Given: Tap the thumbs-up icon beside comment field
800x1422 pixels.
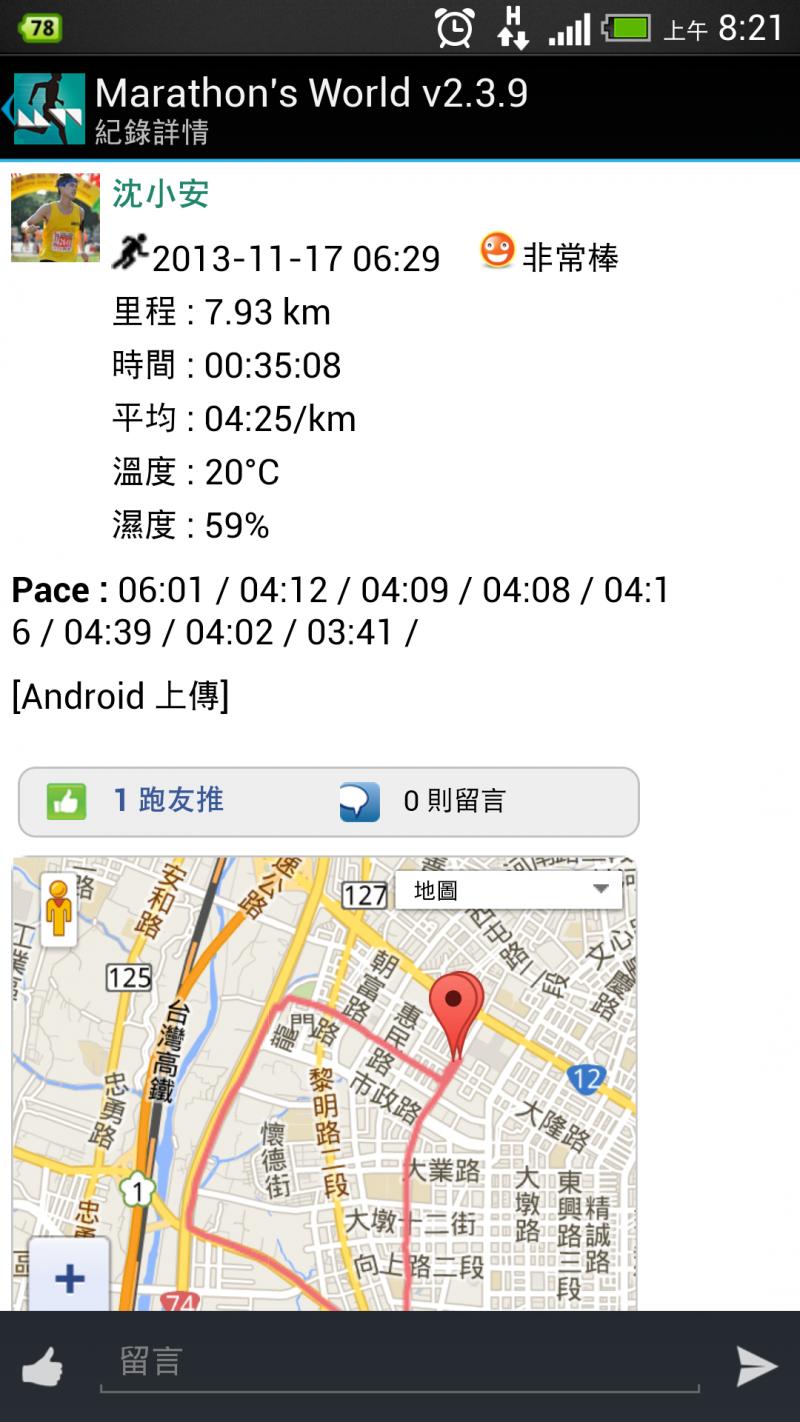Looking at the screenshot, I should (x=42, y=1367).
